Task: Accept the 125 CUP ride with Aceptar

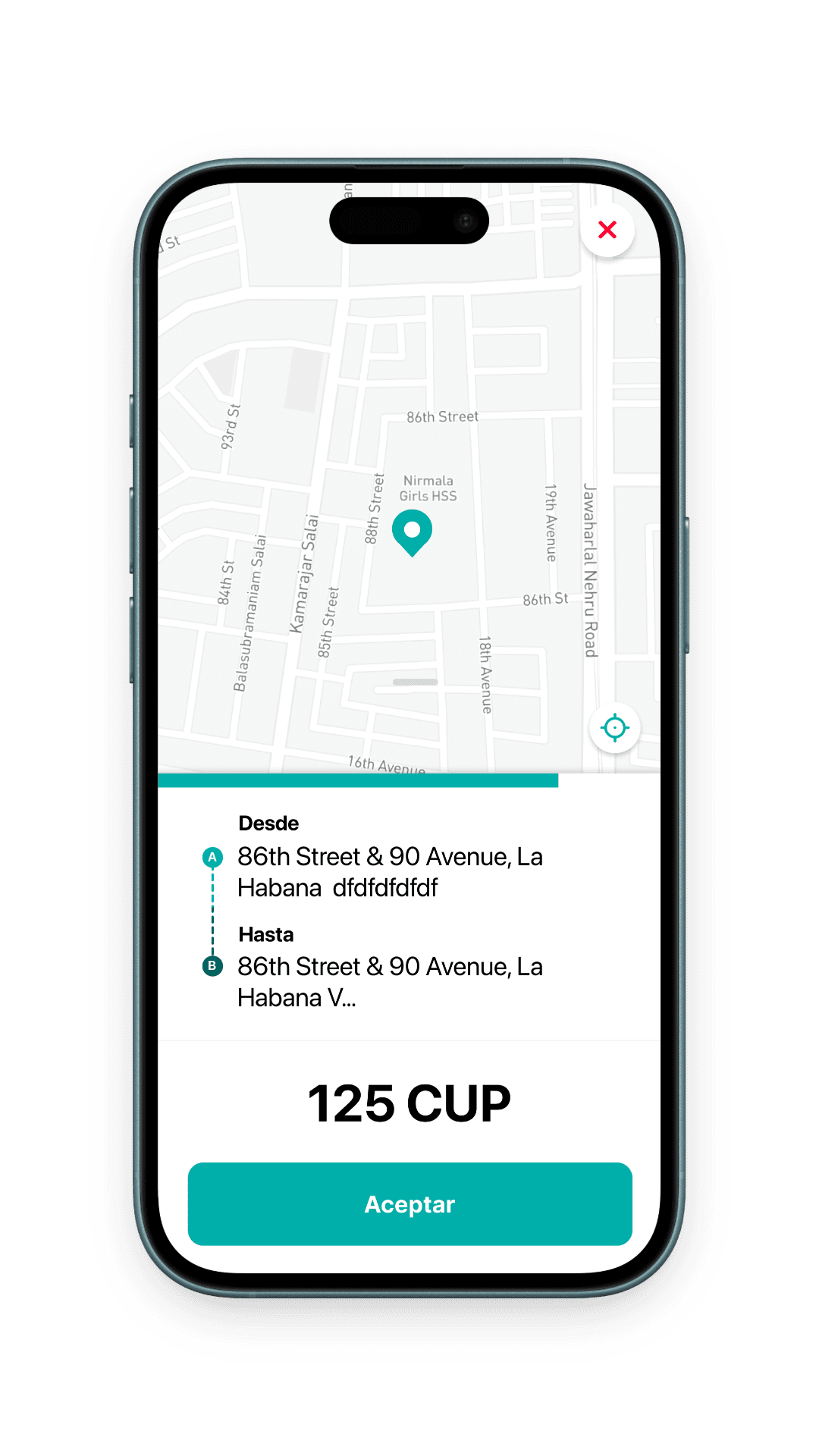Action: click(x=409, y=1203)
